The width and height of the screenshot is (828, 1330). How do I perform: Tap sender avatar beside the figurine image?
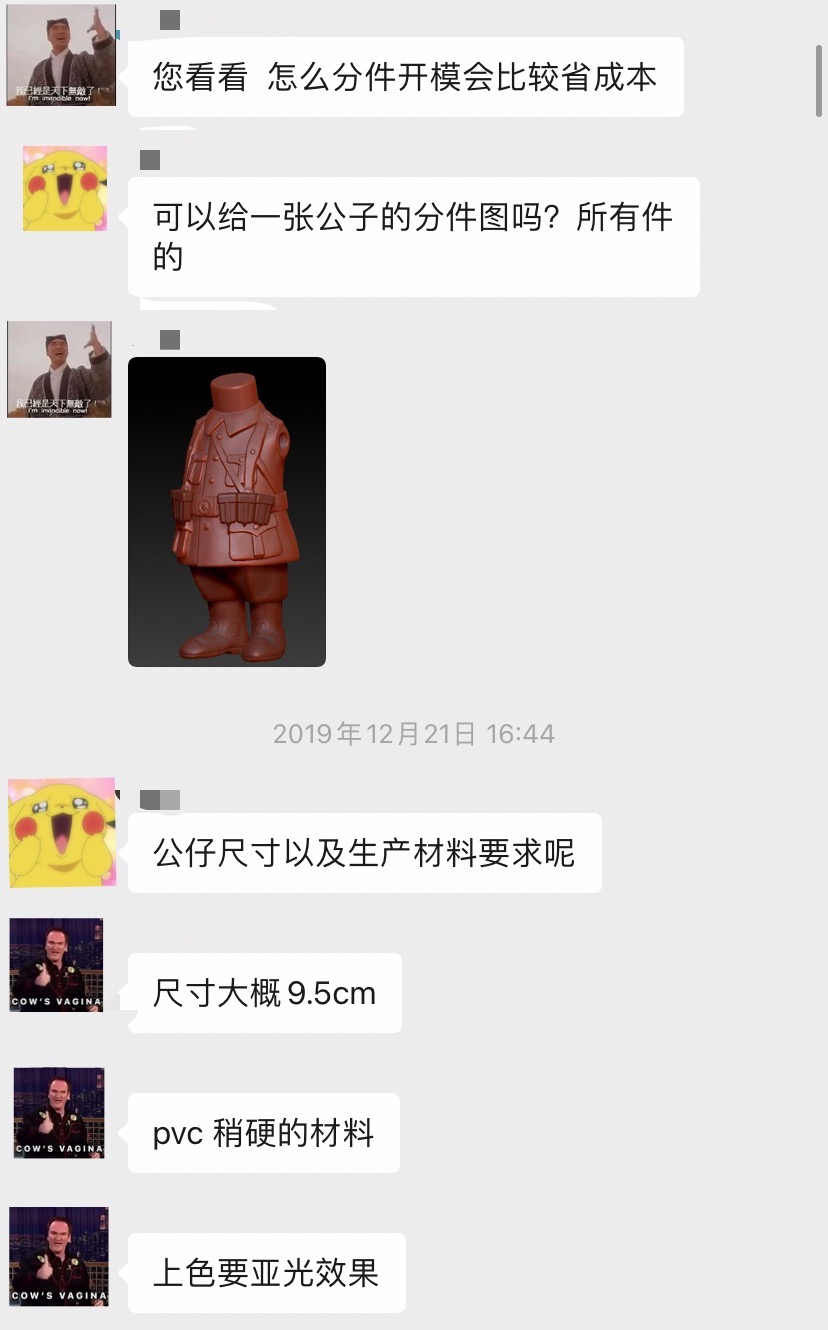(x=59, y=369)
